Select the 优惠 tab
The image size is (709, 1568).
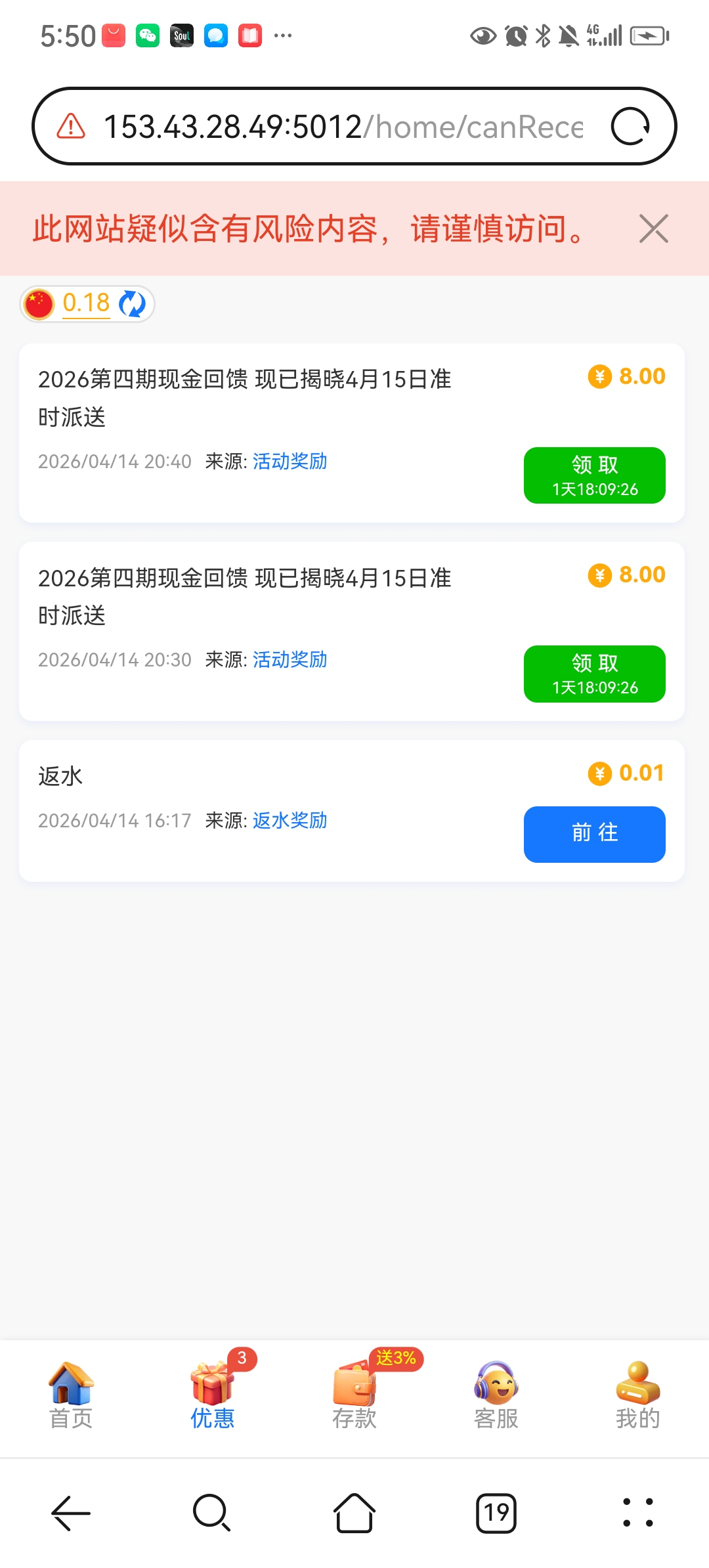pyautogui.click(x=213, y=1395)
